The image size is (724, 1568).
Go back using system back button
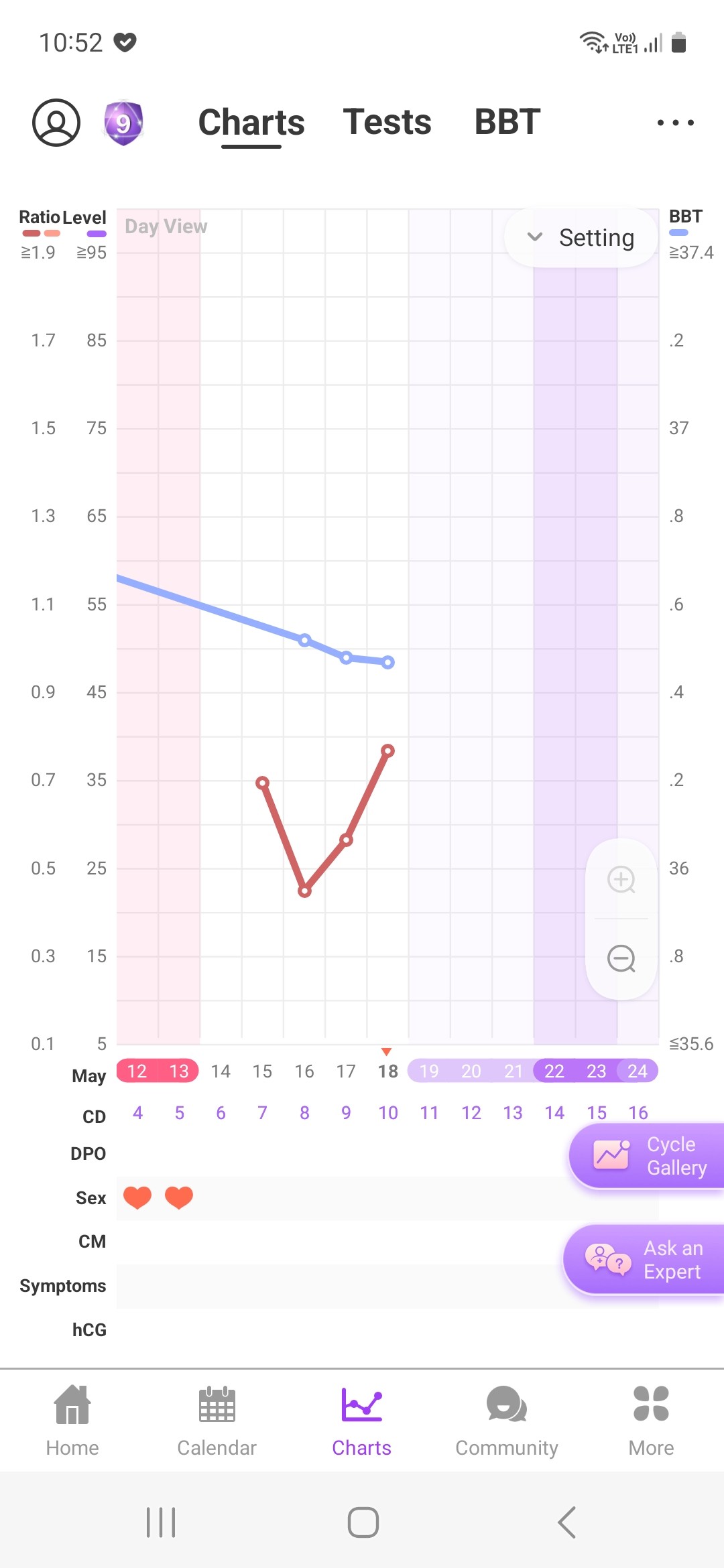click(567, 1522)
